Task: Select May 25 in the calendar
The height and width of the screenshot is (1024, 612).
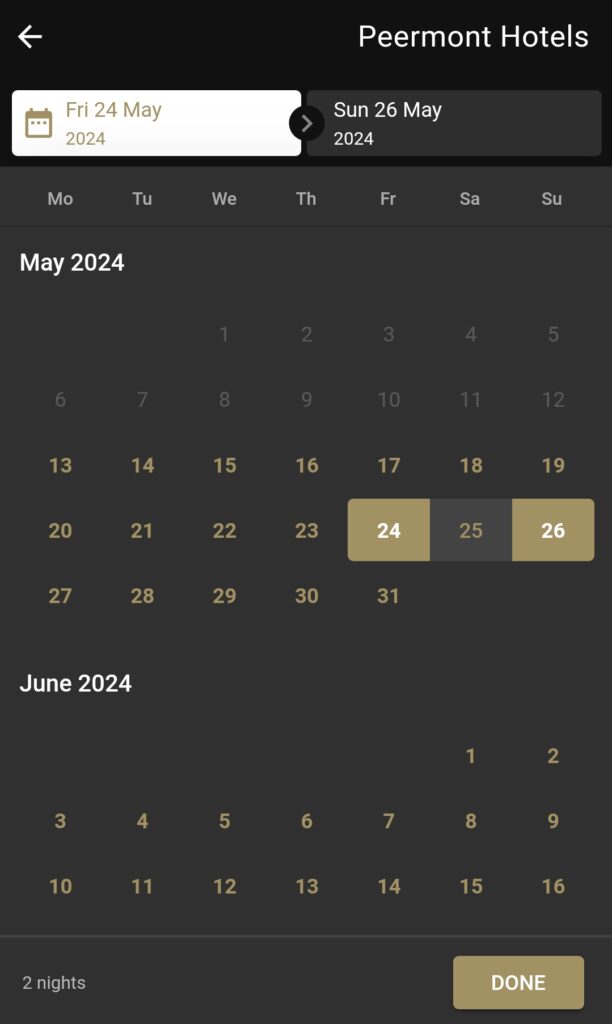Action: point(471,530)
